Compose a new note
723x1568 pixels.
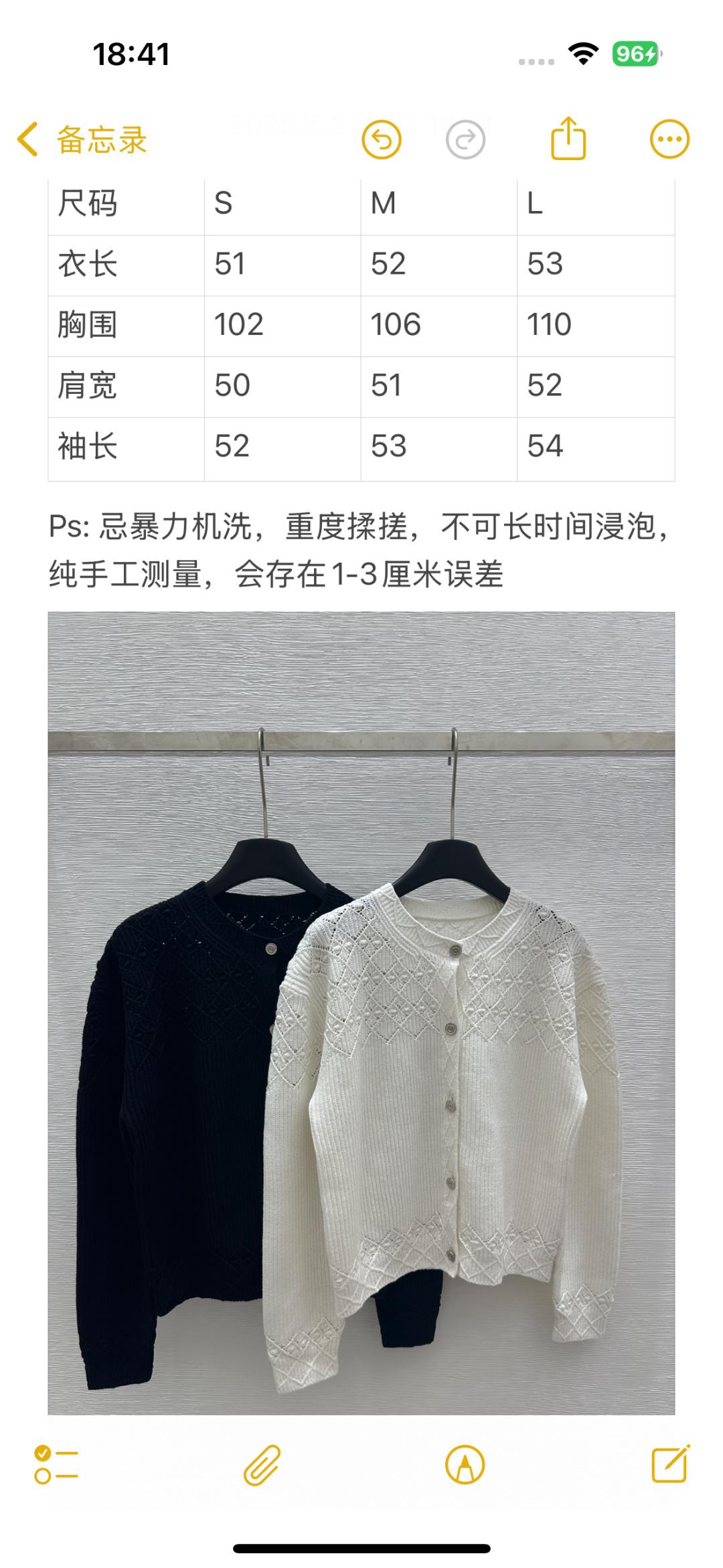pyautogui.click(x=670, y=1464)
